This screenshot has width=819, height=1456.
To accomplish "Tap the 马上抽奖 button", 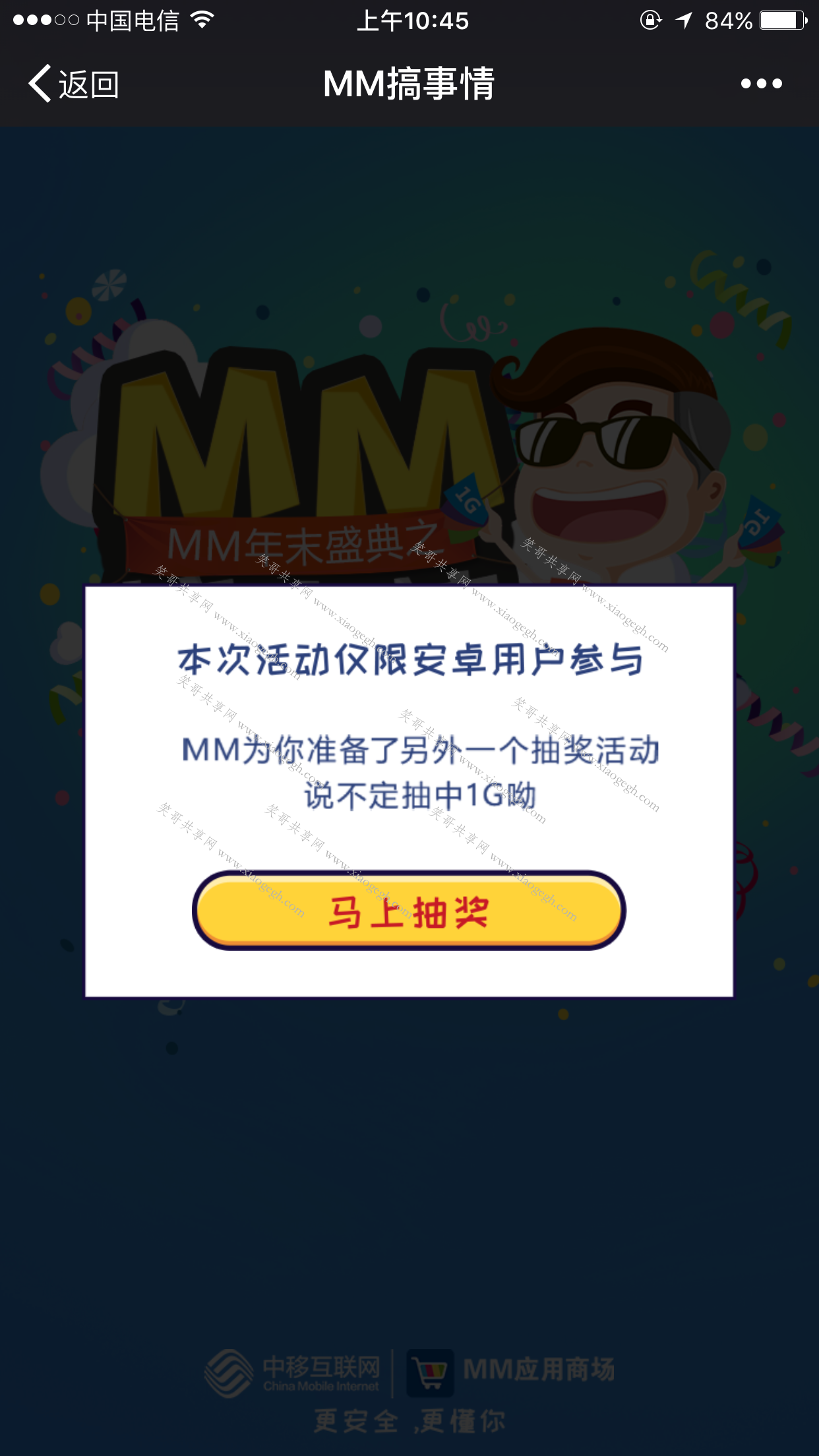I will (409, 911).
